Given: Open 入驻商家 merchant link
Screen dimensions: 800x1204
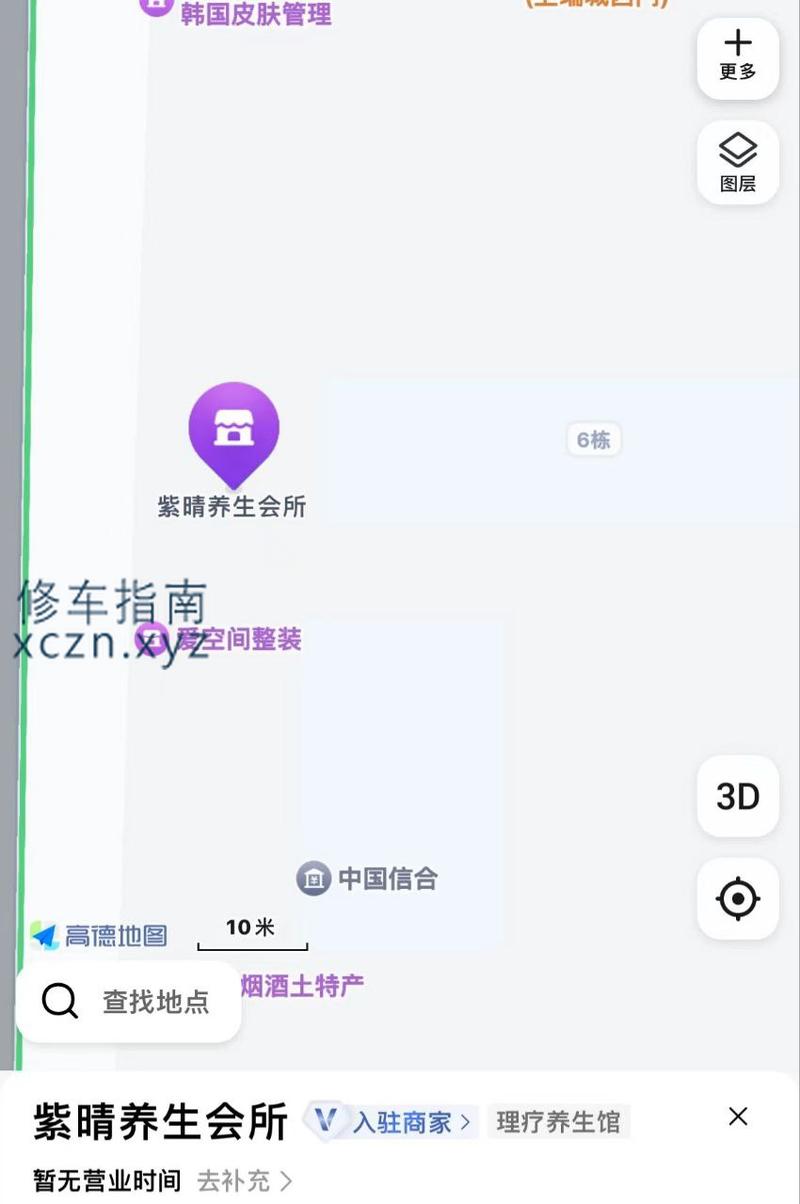Looking at the screenshot, I should tap(402, 1122).
